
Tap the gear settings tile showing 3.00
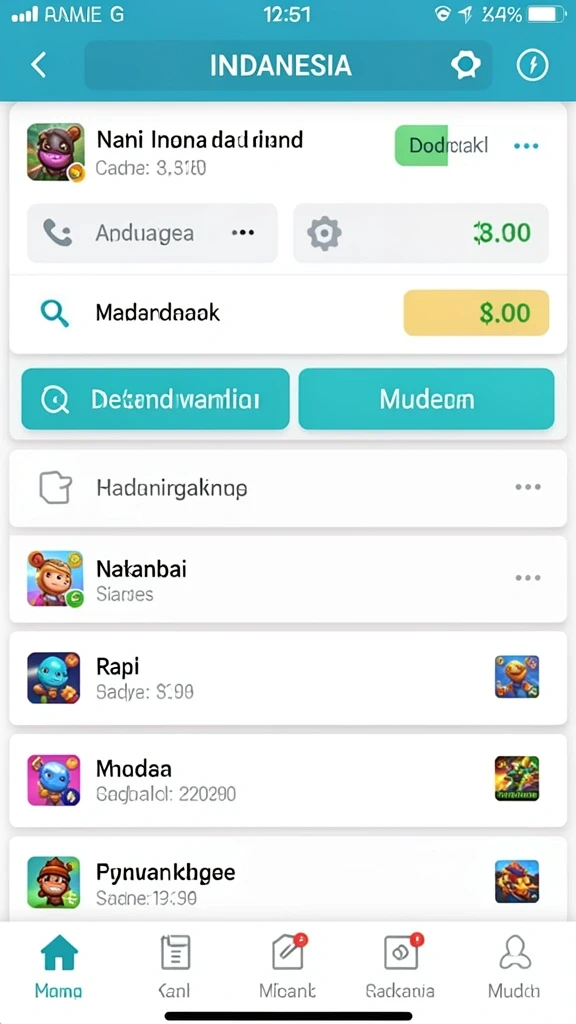pos(421,233)
